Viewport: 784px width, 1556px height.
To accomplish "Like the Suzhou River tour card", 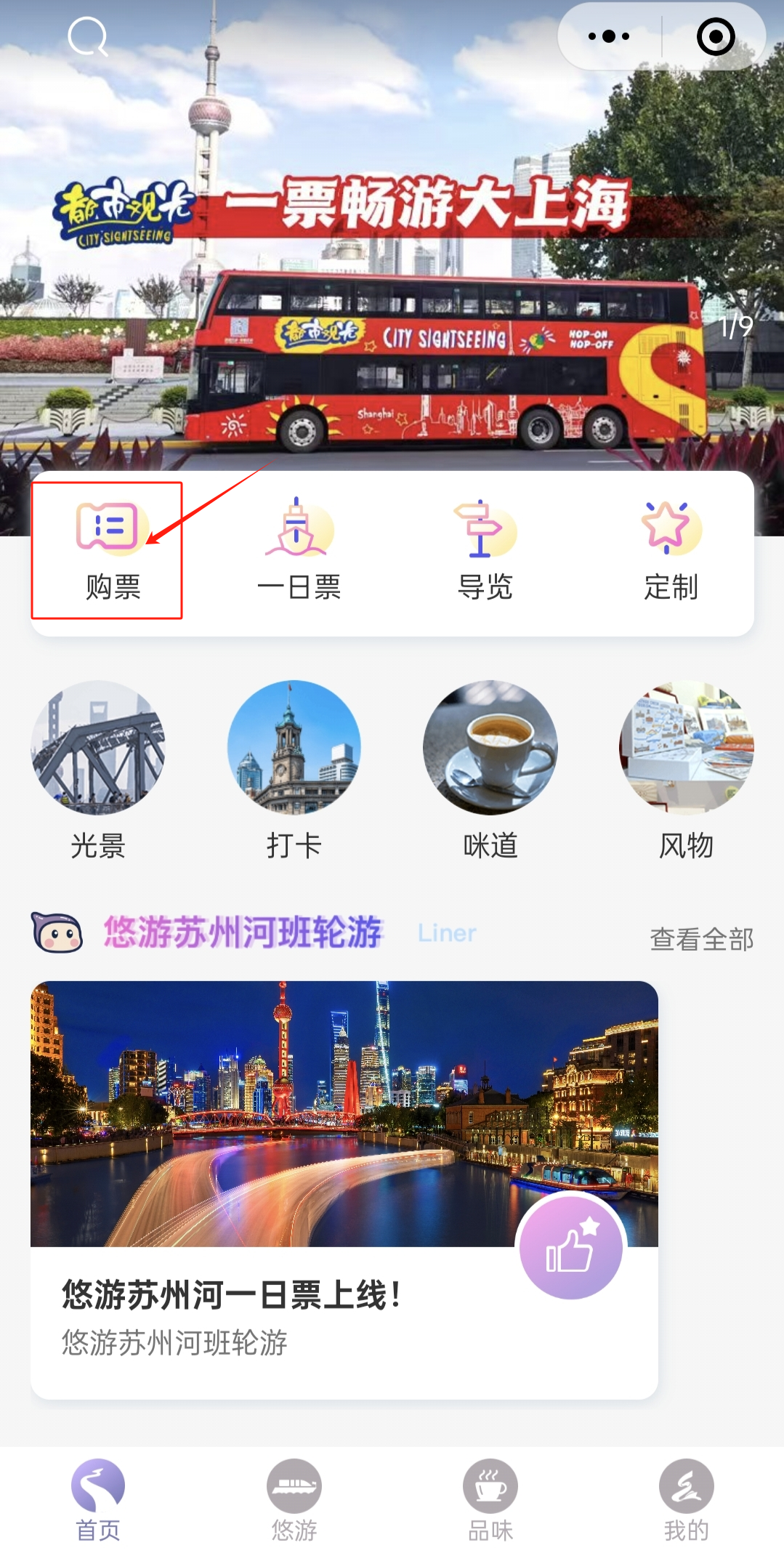I will point(571,1248).
